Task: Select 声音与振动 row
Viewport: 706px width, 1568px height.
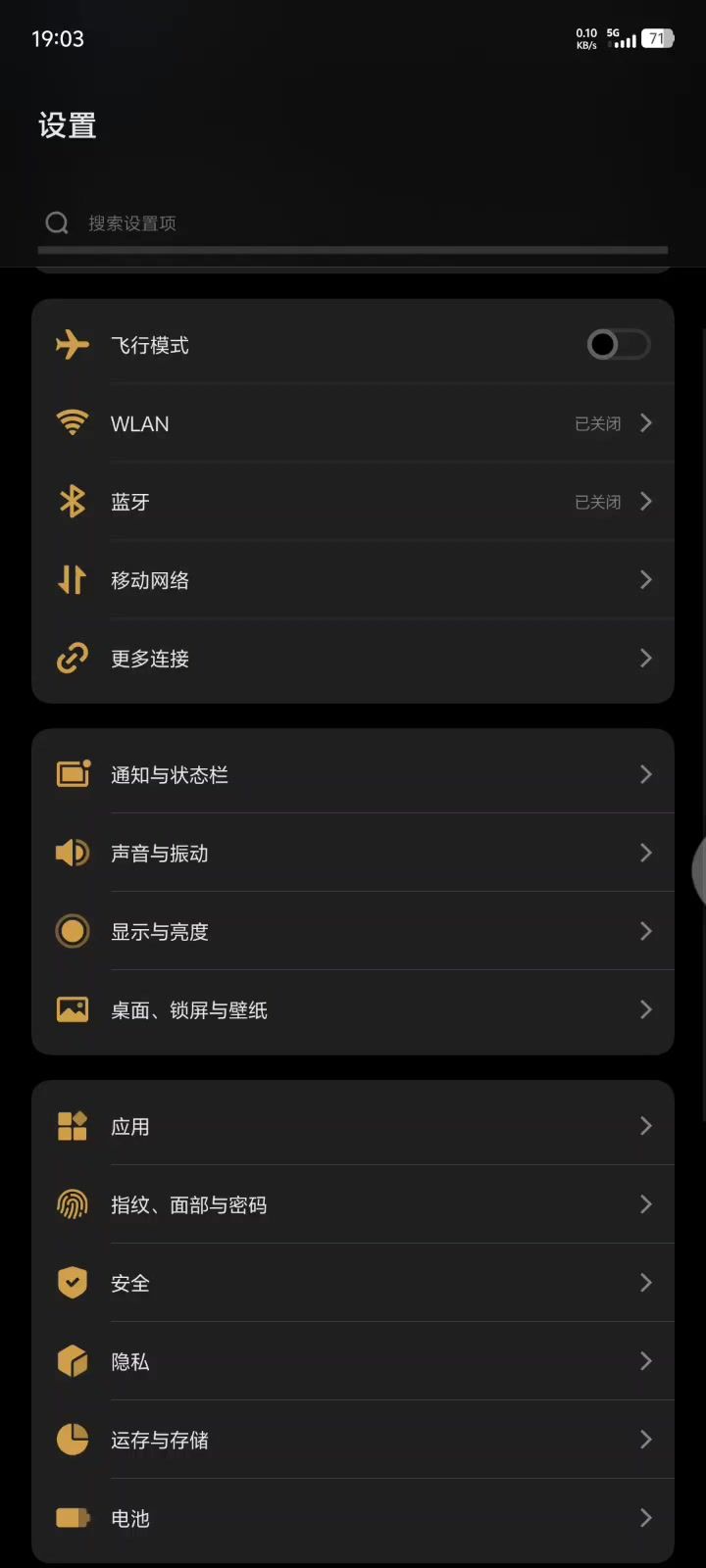Action: click(x=353, y=854)
